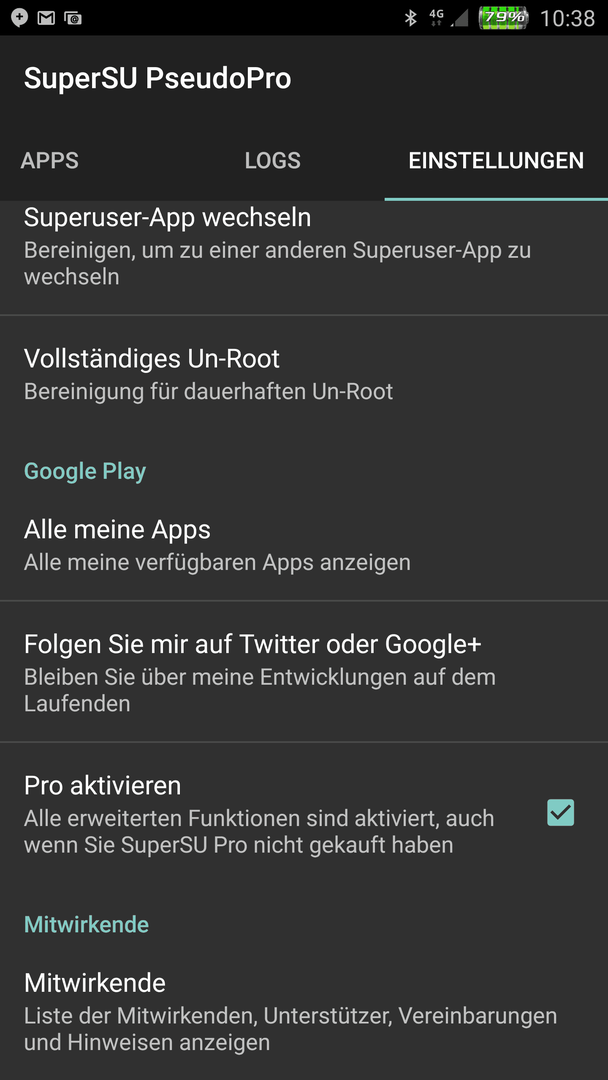The width and height of the screenshot is (608, 1080).
Task: Select the Einstellungen tab
Action: point(496,161)
